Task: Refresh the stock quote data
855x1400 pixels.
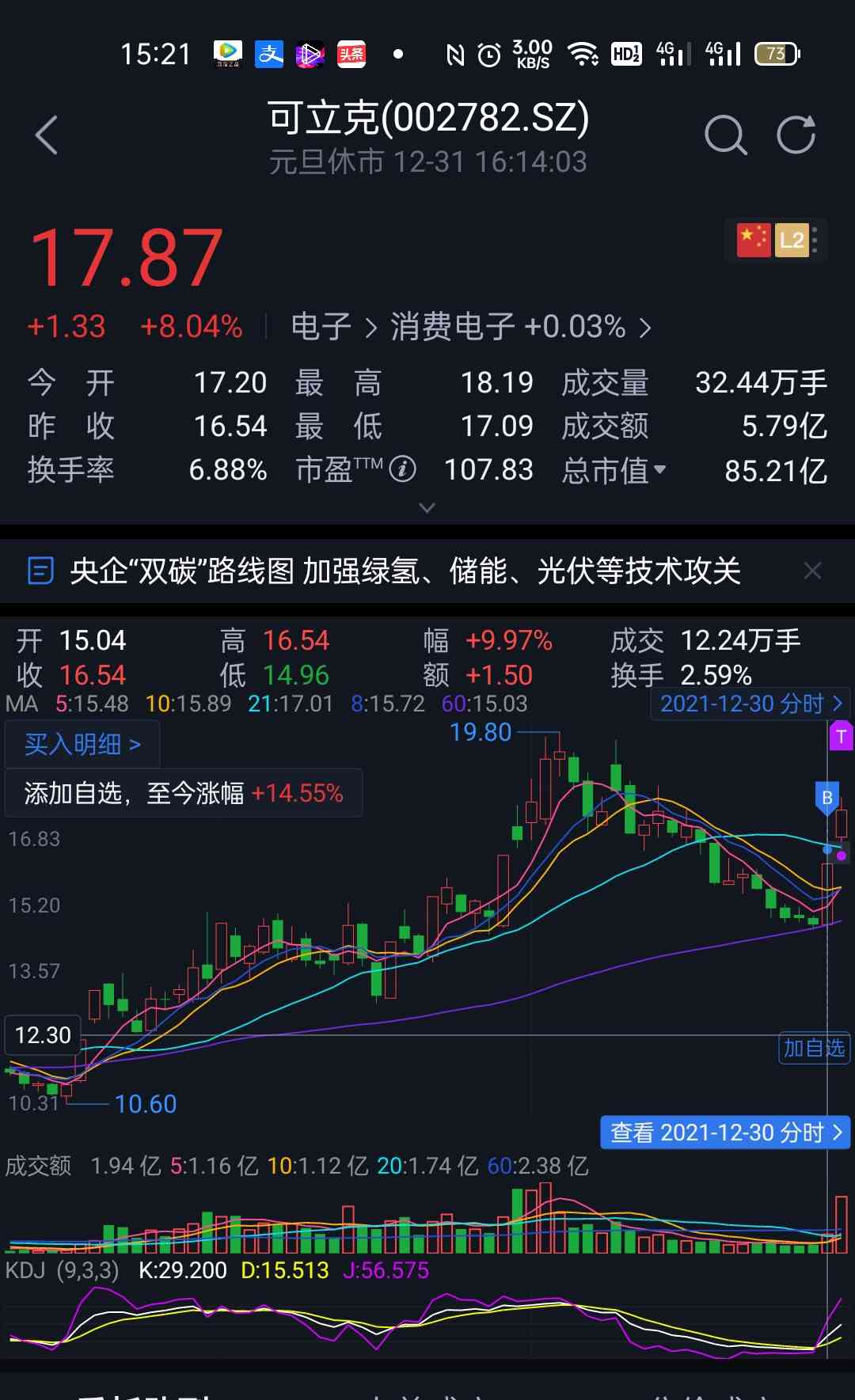Action: pyautogui.click(x=796, y=135)
